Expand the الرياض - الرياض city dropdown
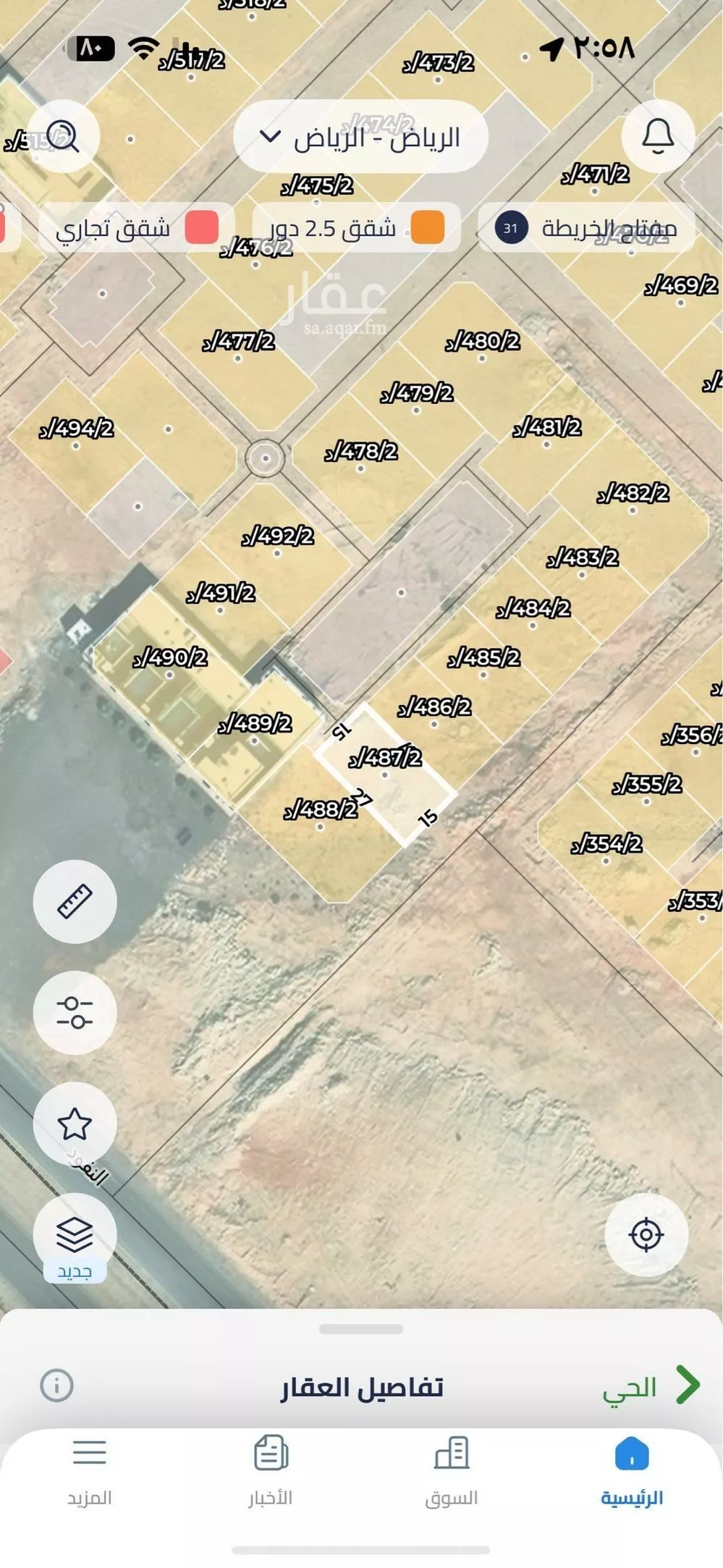This screenshot has height=1568, width=723. click(360, 137)
